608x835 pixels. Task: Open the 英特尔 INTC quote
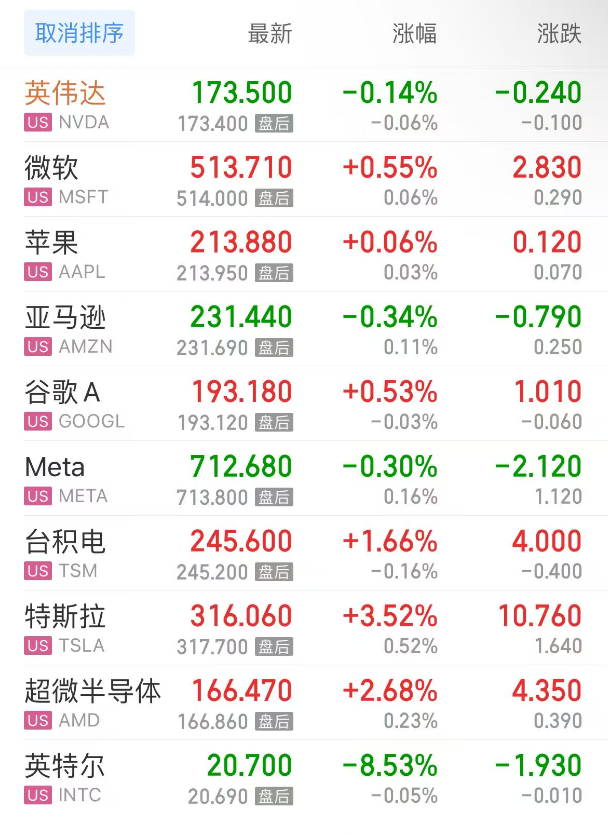pyautogui.click(x=66, y=779)
